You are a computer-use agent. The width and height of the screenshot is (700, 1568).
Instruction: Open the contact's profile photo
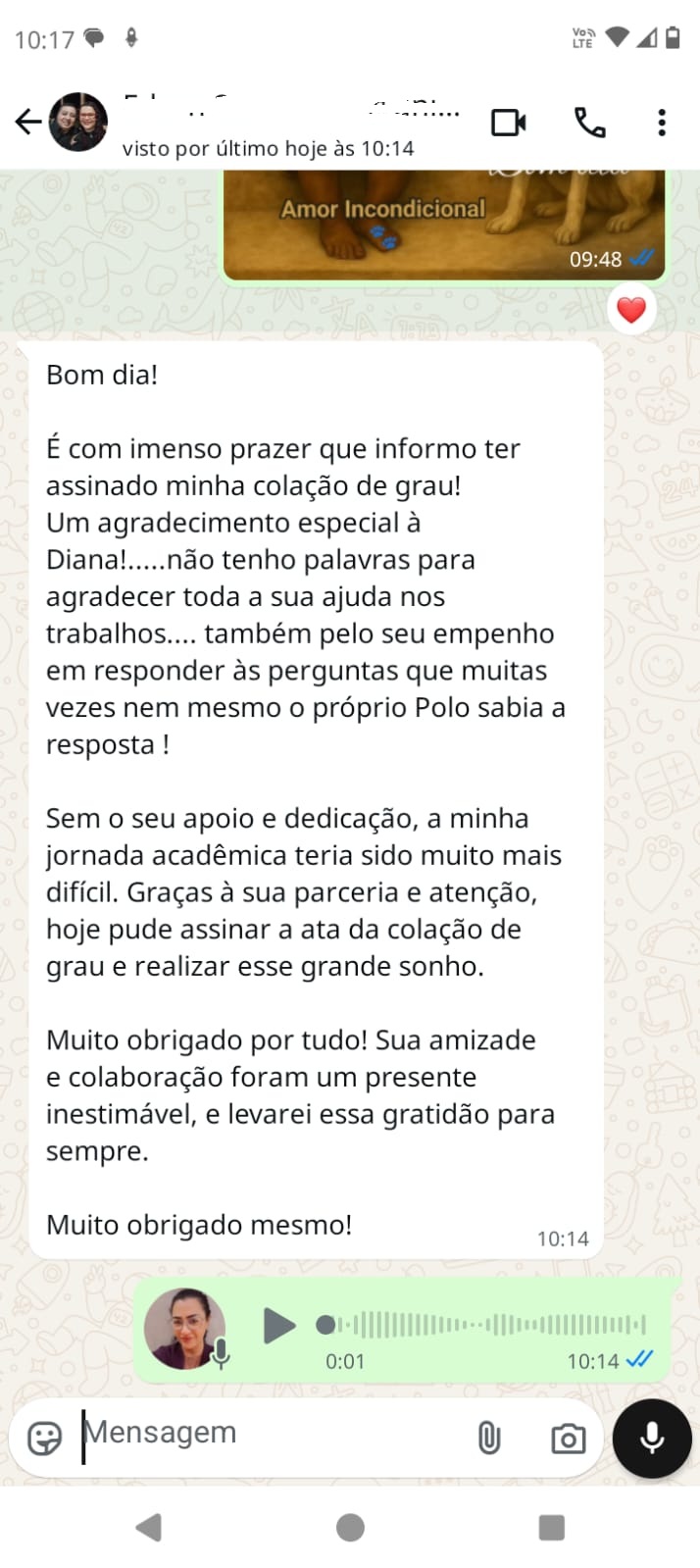click(78, 122)
